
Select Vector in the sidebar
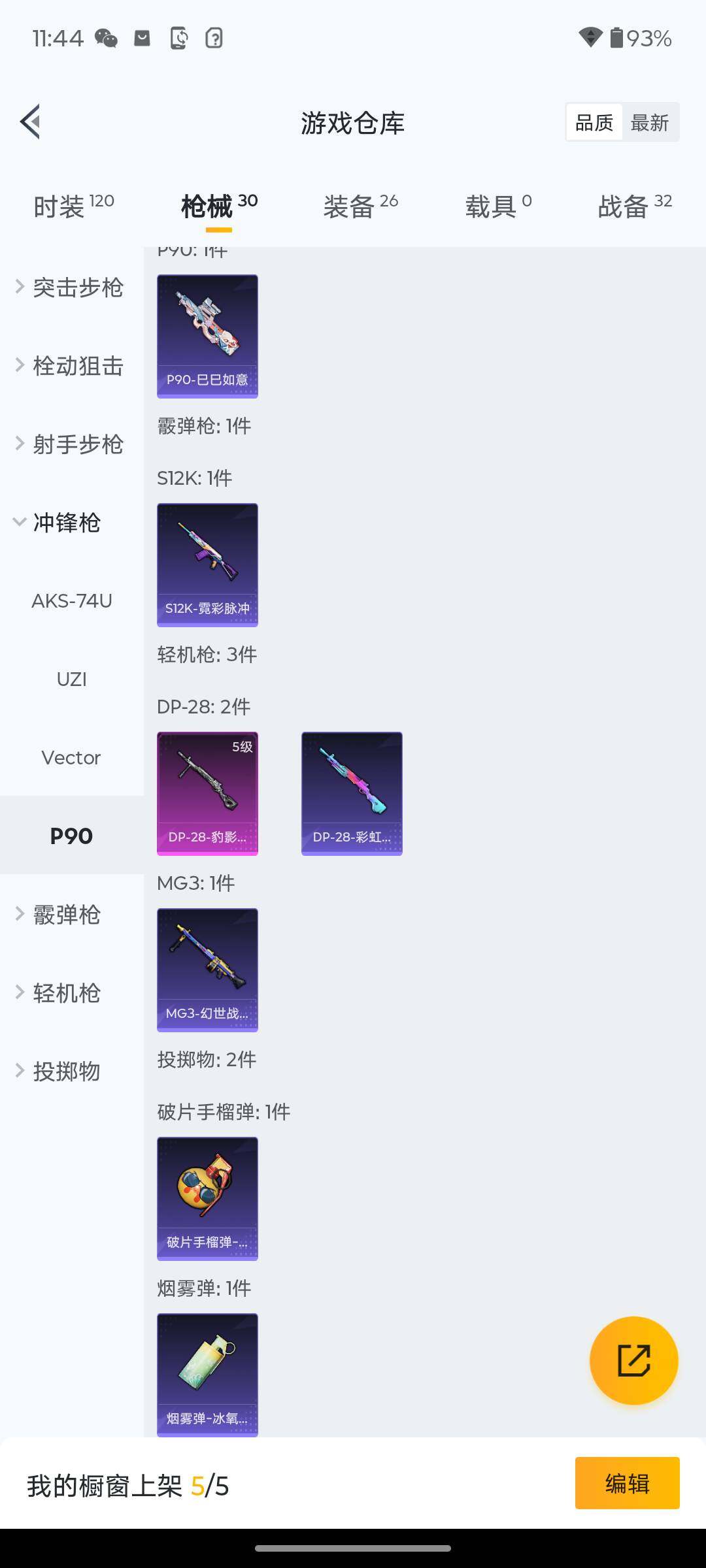[72, 758]
